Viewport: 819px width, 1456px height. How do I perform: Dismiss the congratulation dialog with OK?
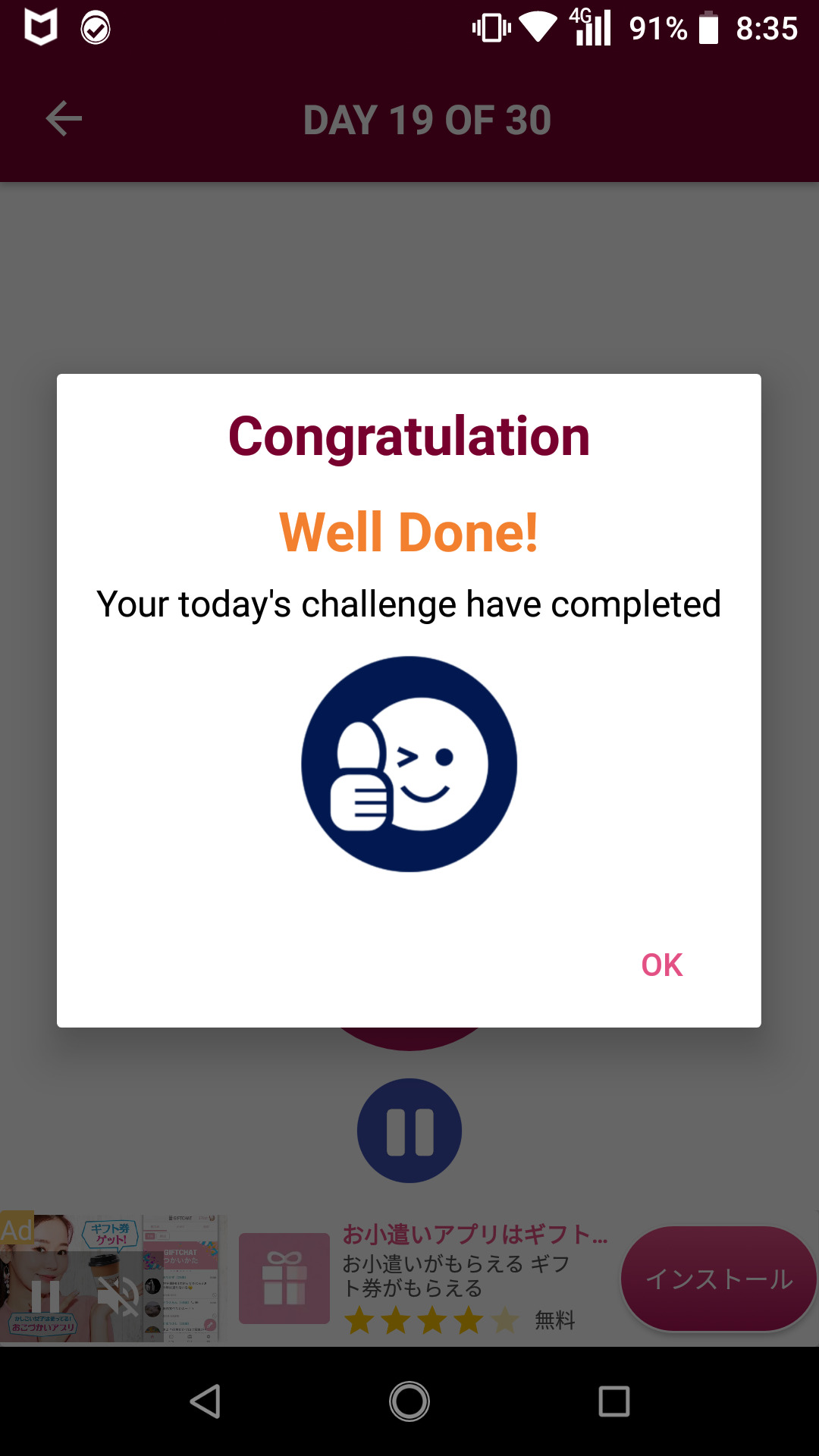pyautogui.click(x=661, y=965)
